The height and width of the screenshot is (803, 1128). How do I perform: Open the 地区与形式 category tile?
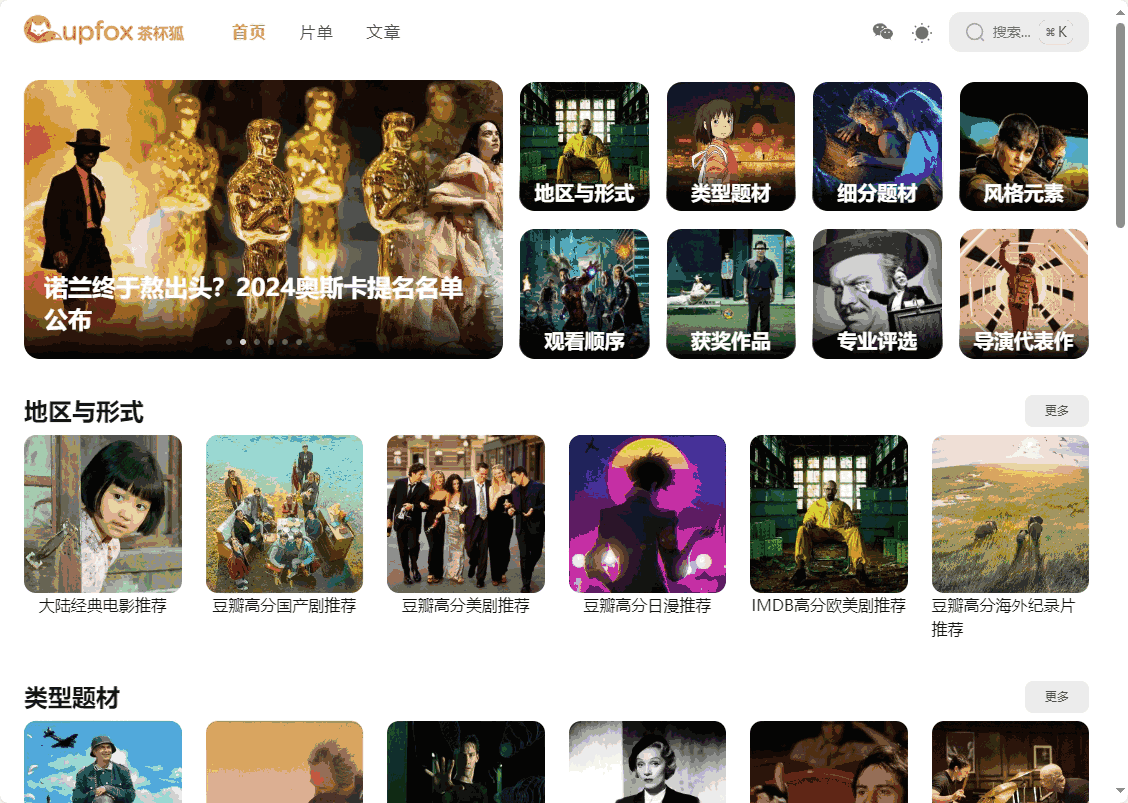click(x=584, y=146)
